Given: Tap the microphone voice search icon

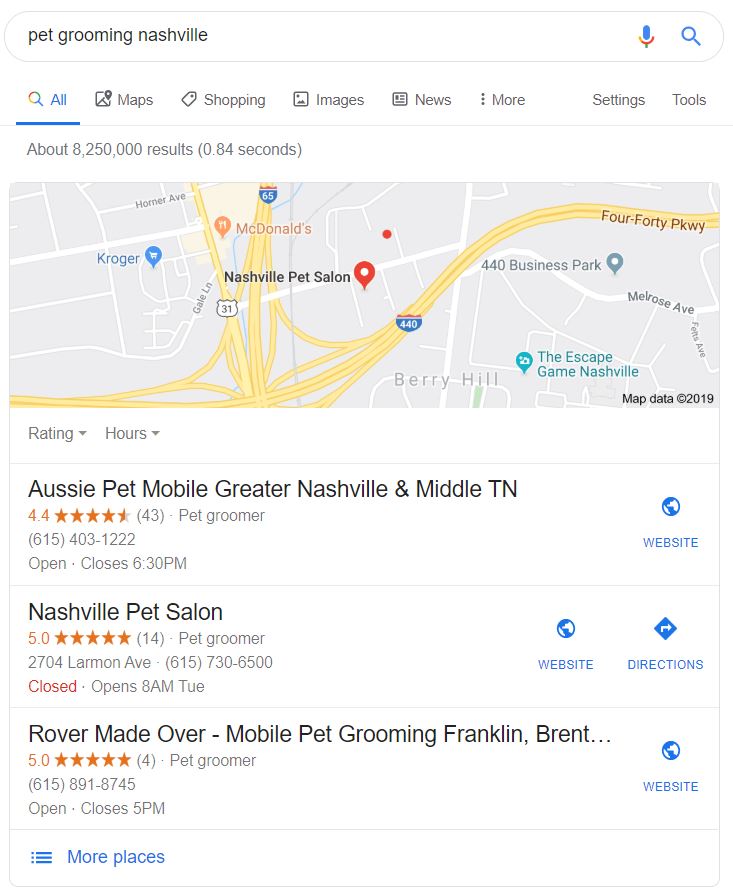Looking at the screenshot, I should pos(646,36).
